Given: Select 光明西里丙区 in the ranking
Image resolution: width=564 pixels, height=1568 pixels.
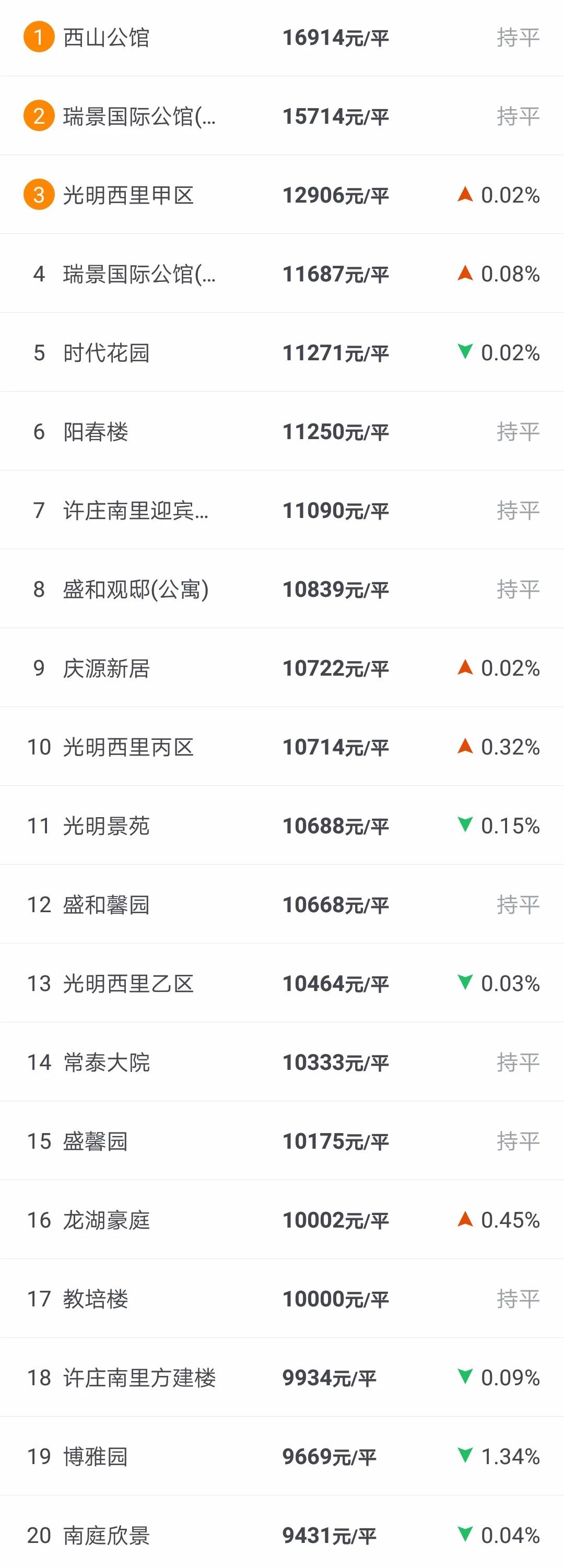Looking at the screenshot, I should tap(128, 747).
